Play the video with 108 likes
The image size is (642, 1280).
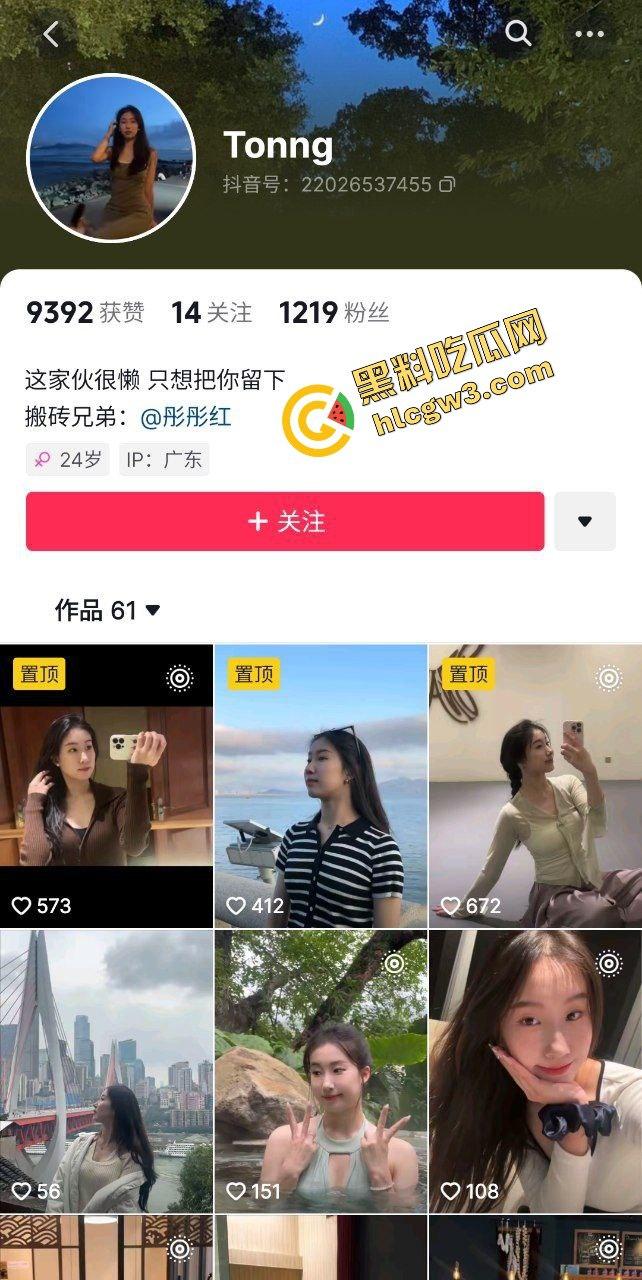point(535,1071)
